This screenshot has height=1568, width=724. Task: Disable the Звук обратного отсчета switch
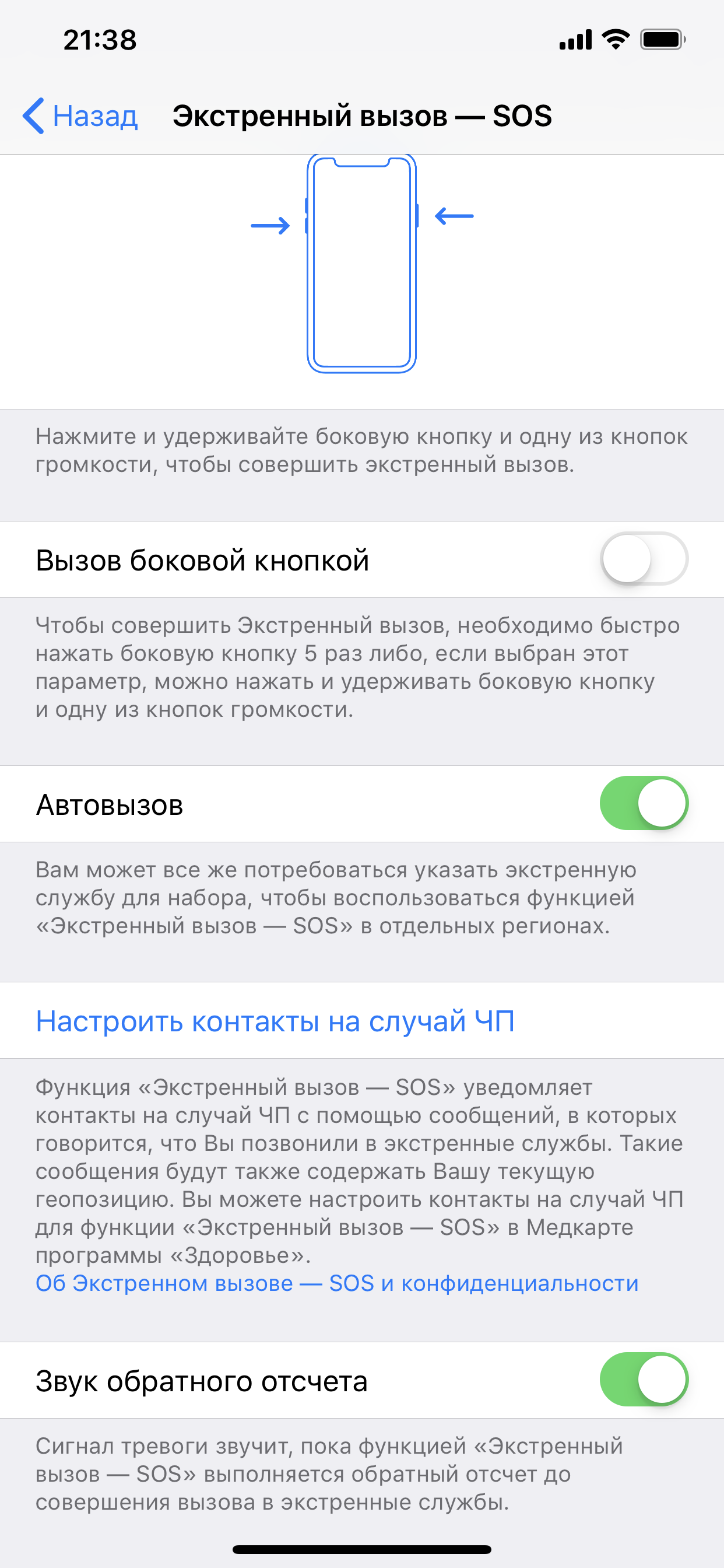pyautogui.click(x=644, y=1380)
